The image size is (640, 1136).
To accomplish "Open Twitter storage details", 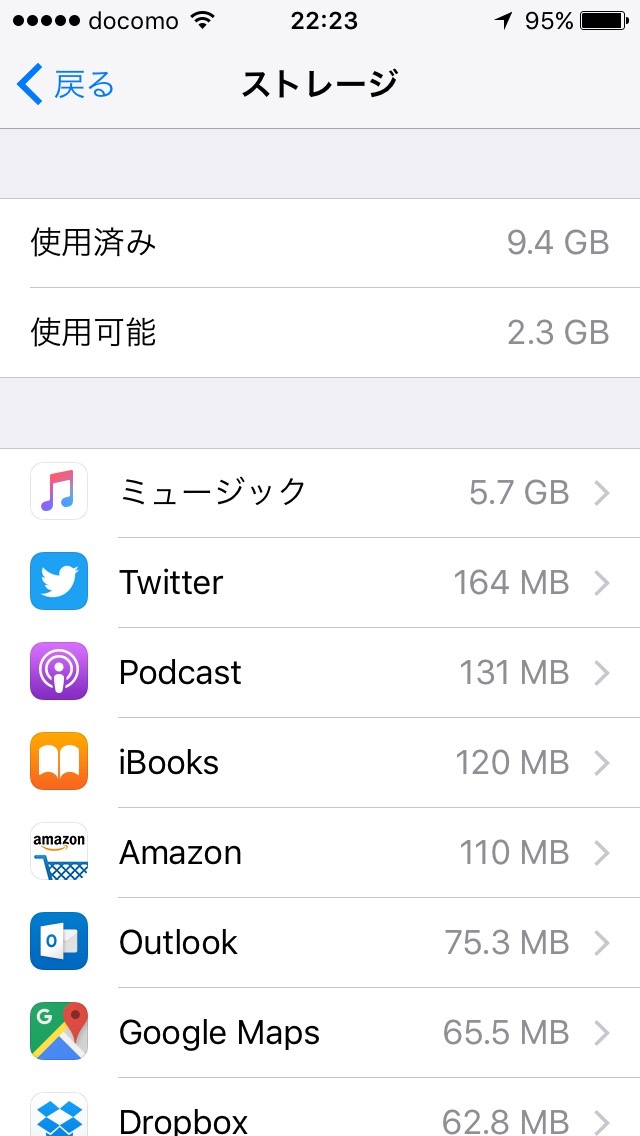I will pos(320,582).
